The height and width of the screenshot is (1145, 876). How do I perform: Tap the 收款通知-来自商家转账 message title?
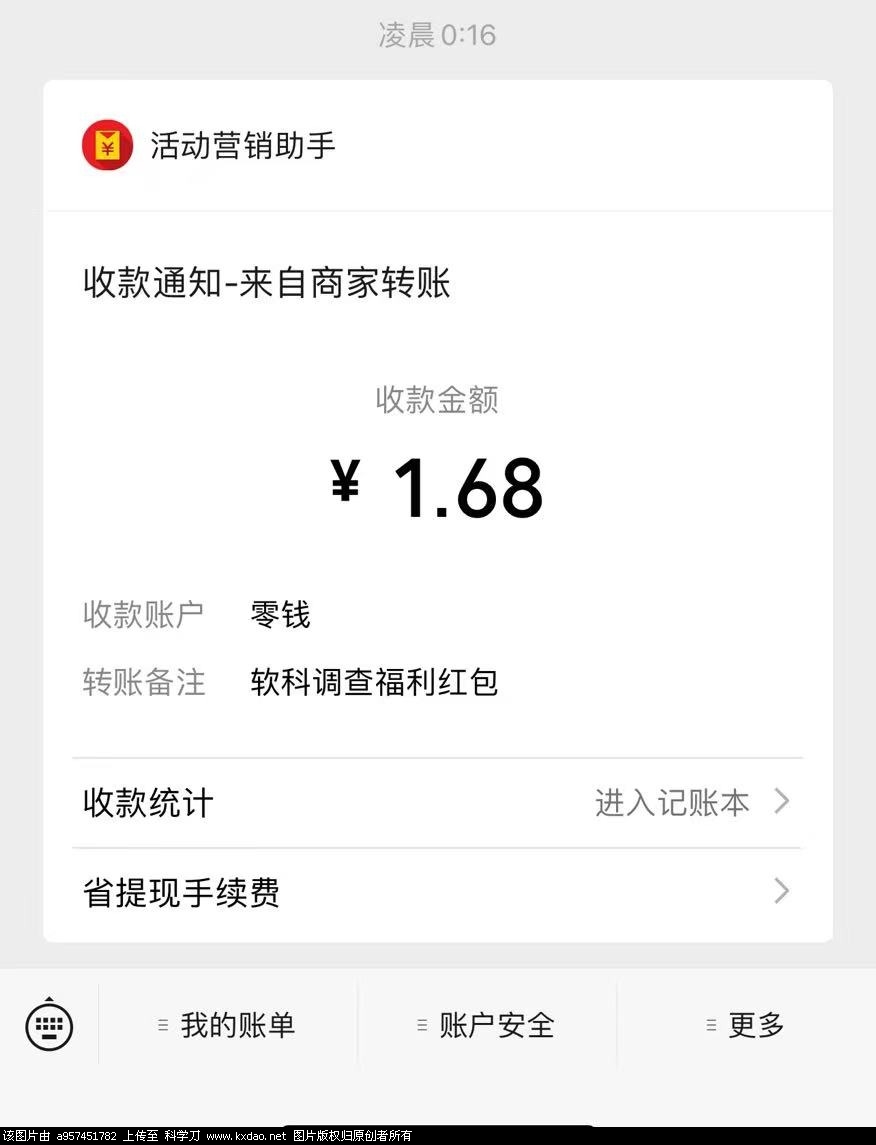click(x=267, y=283)
